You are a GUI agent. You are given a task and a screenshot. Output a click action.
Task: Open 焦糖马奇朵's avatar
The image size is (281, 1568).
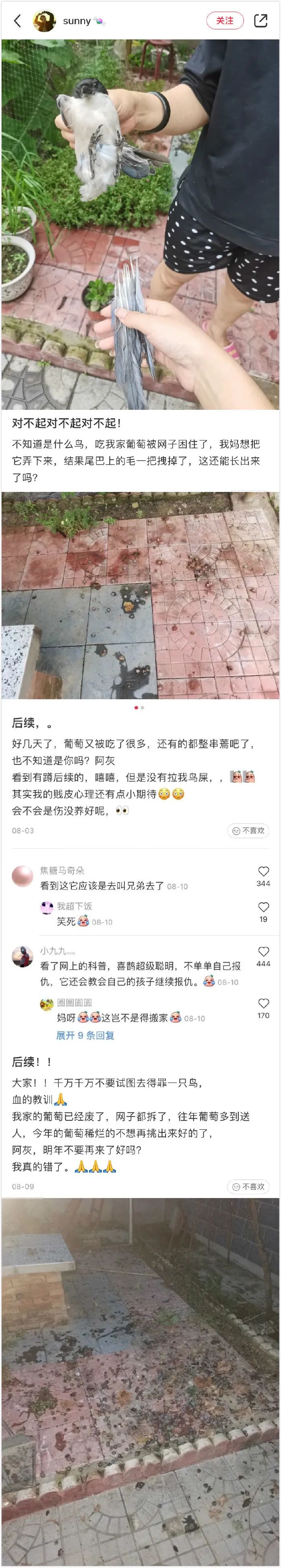[x=23, y=876]
